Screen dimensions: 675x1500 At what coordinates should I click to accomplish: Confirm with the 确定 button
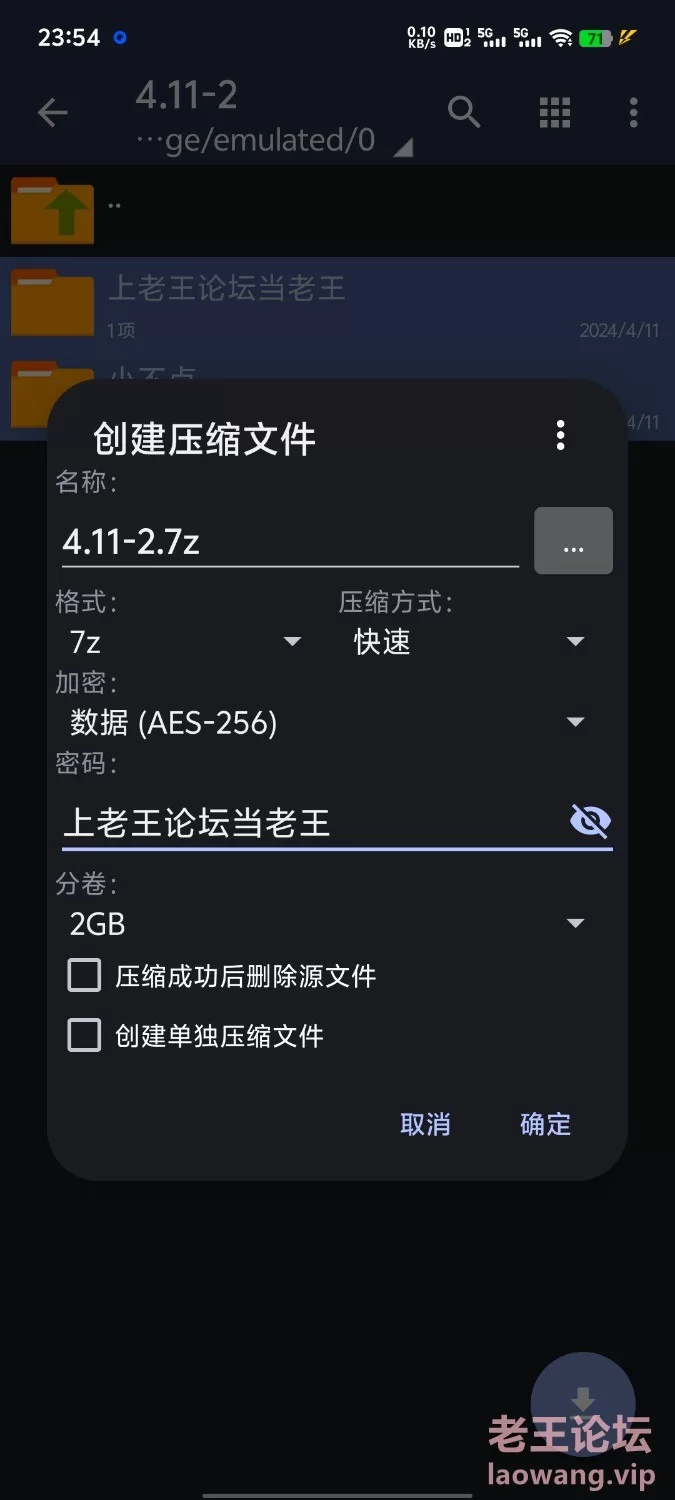coord(545,1124)
